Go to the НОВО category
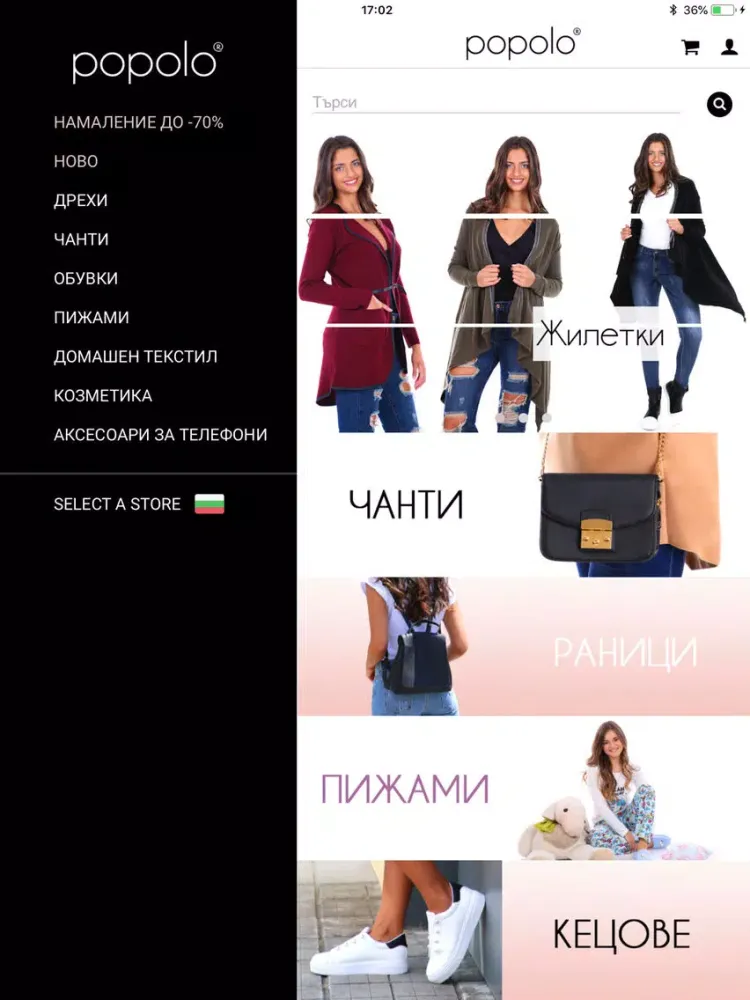 tap(76, 162)
